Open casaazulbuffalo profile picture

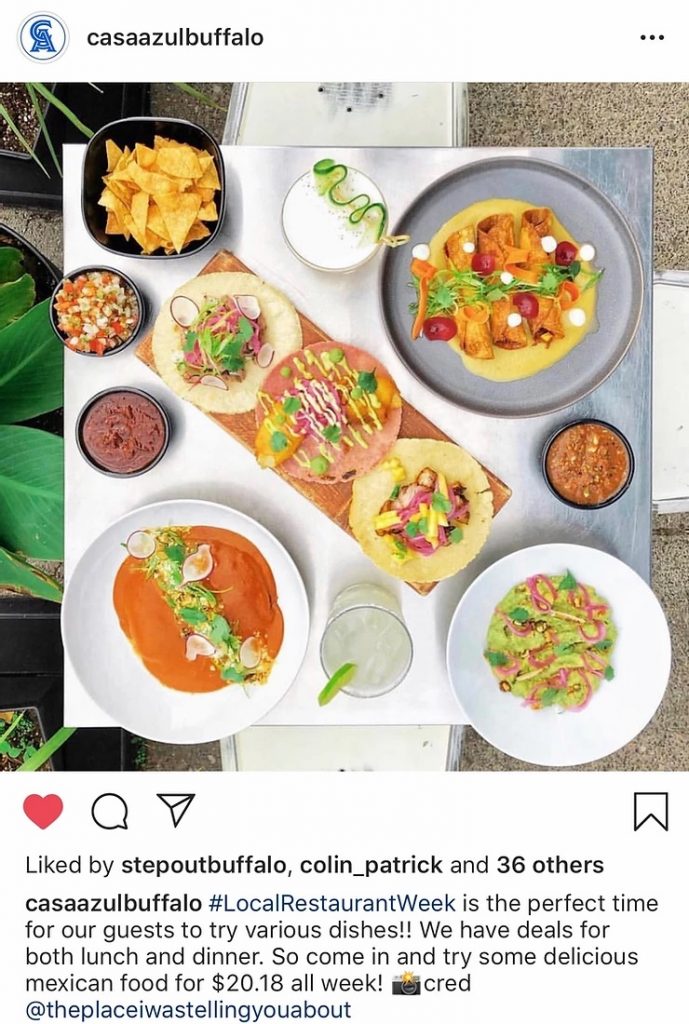42,38
